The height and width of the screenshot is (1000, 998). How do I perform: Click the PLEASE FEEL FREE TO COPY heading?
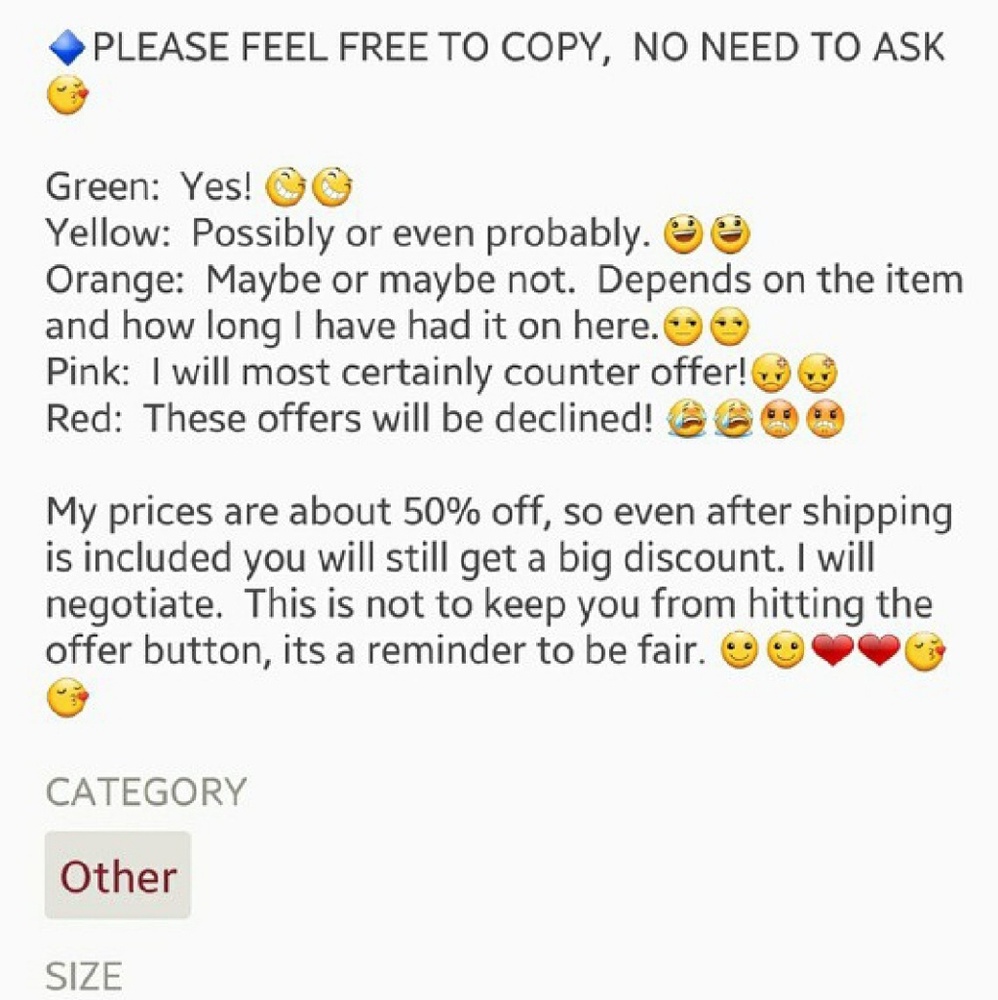[x=500, y=44]
